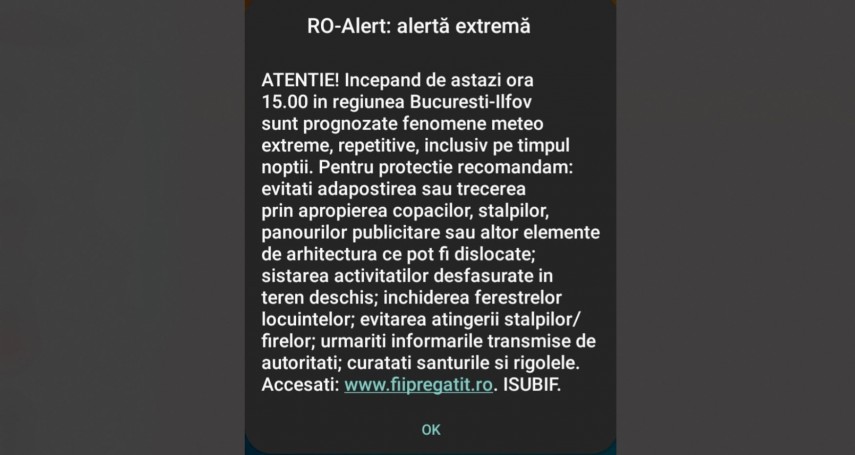Open the www.fiipregatit.ro link
Image resolution: width=855 pixels, height=455 pixels.
(419, 386)
